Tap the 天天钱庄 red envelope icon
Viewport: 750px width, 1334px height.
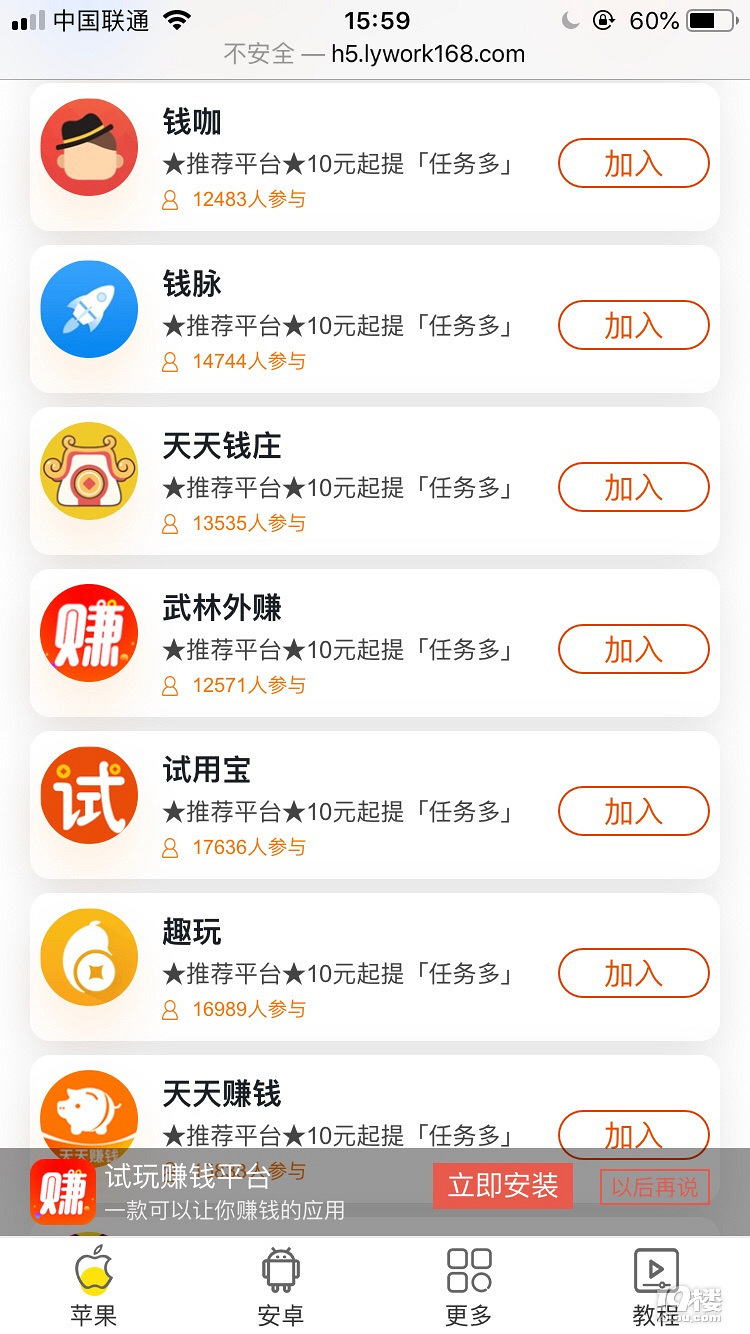point(89,470)
